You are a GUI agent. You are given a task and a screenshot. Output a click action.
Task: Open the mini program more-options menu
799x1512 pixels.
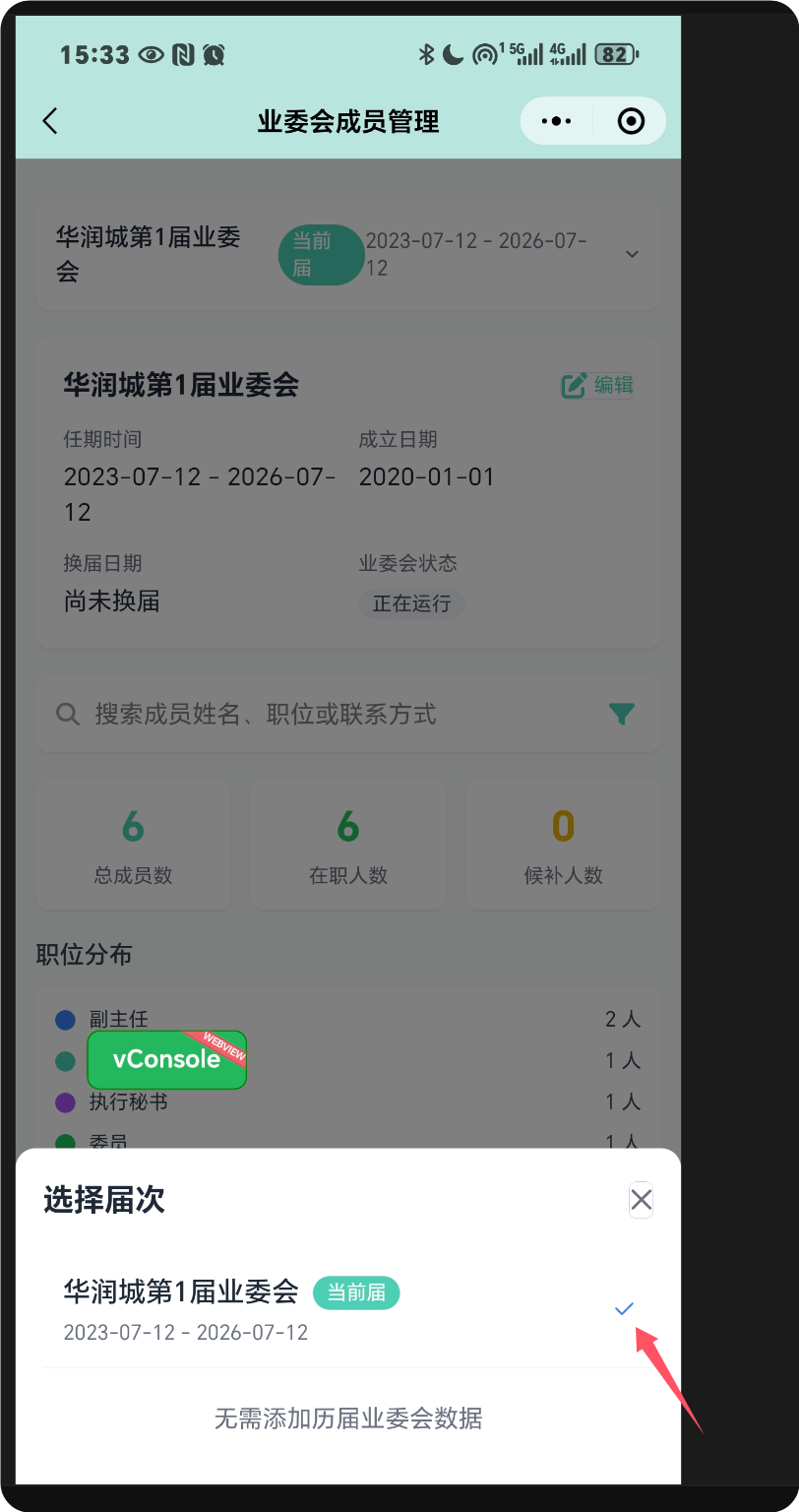point(556,121)
